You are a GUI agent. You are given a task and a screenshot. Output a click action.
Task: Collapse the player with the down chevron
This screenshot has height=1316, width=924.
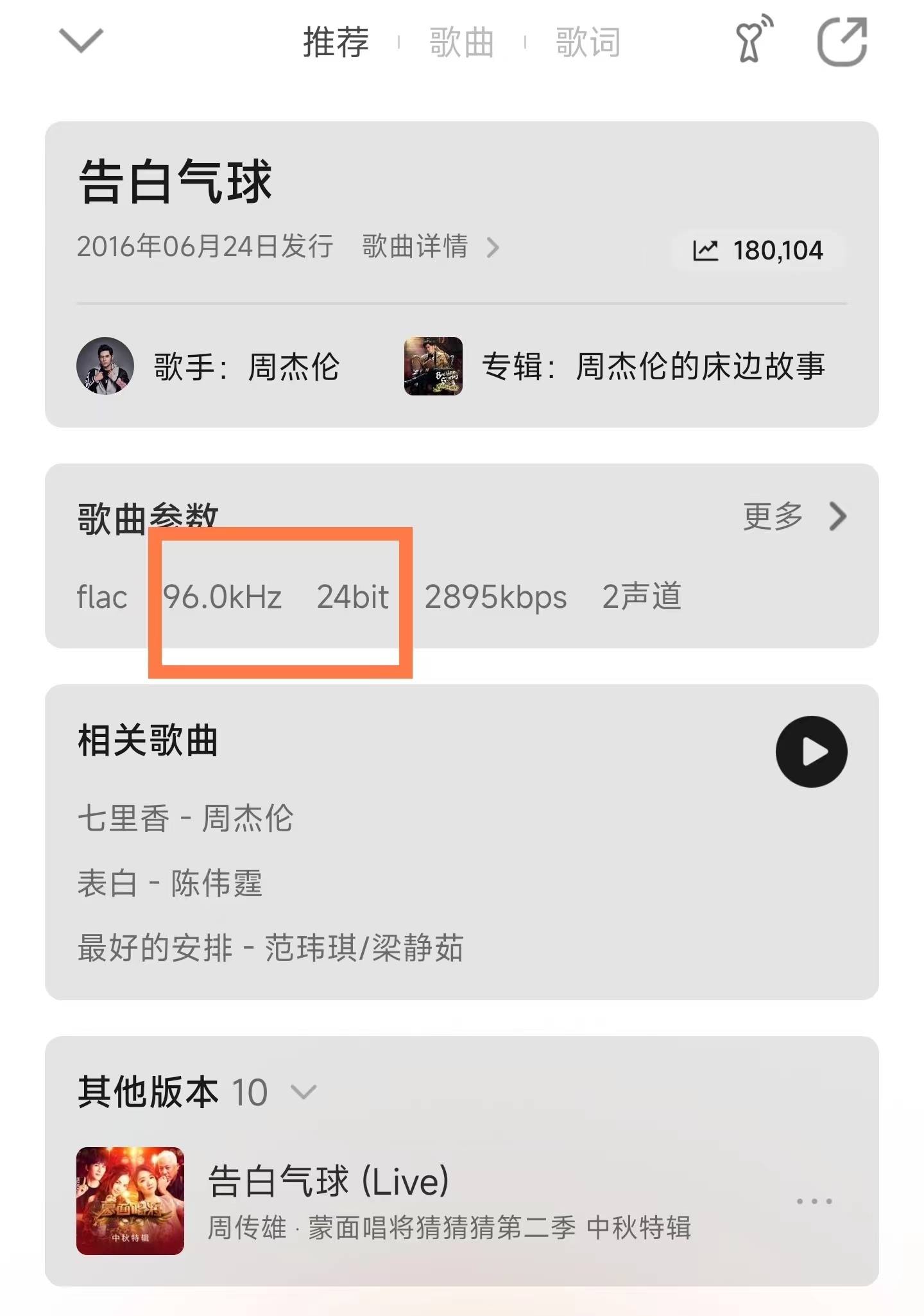(81, 40)
